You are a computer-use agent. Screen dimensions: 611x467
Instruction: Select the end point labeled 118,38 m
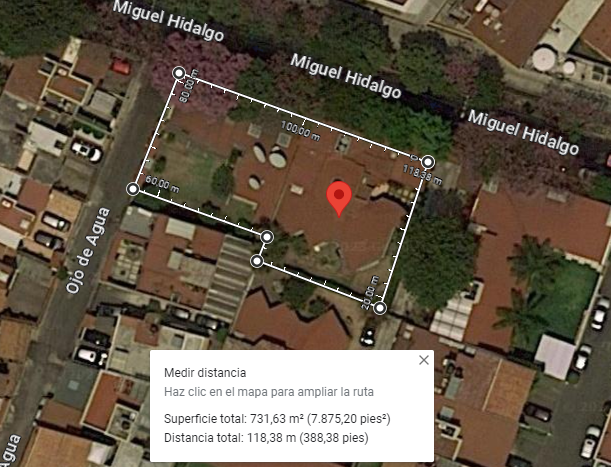[x=428, y=161]
